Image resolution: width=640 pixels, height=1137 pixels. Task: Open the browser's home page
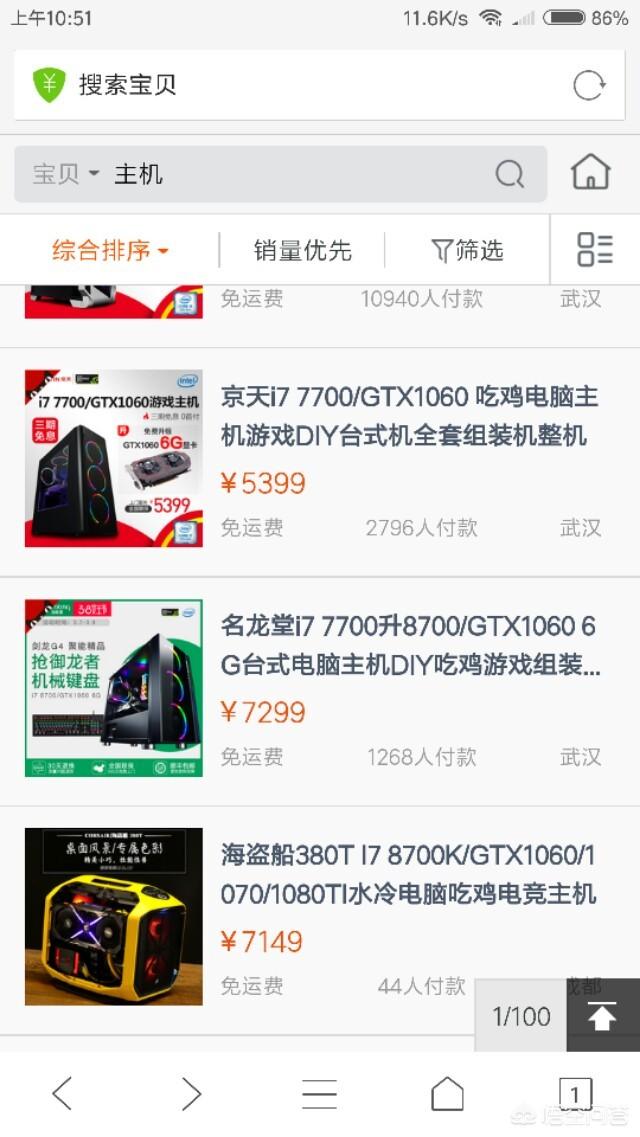point(447,1093)
